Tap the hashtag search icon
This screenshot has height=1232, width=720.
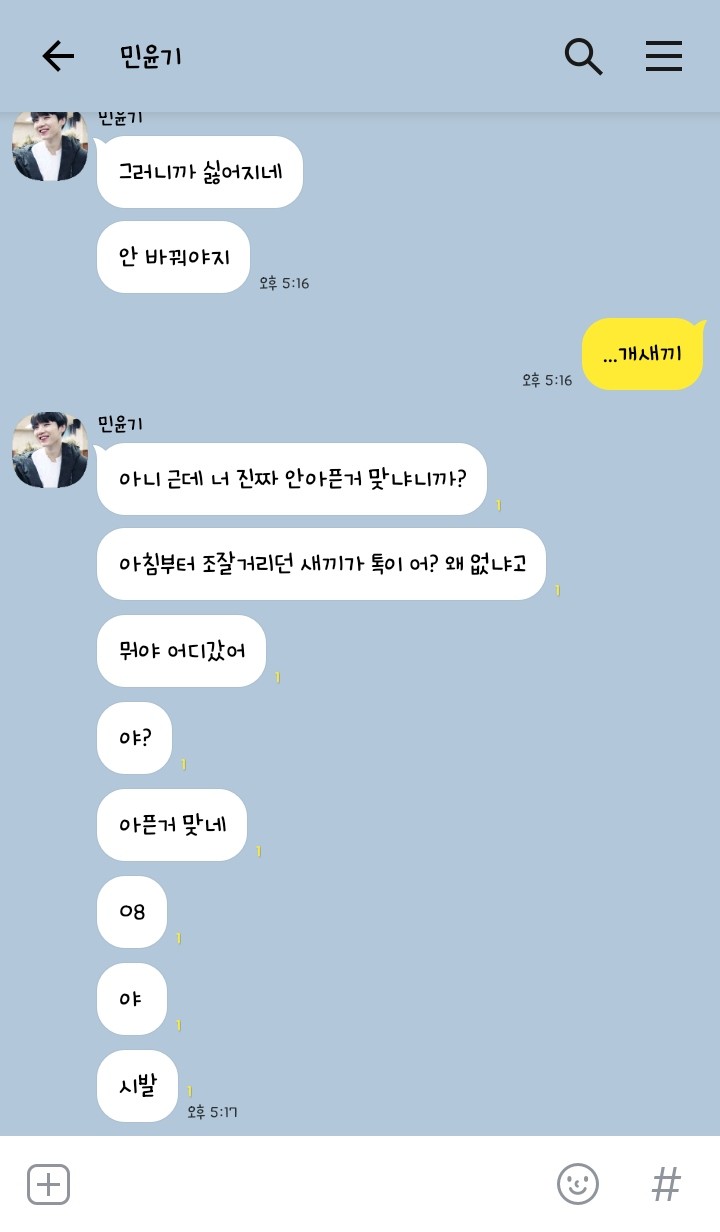[666, 1184]
